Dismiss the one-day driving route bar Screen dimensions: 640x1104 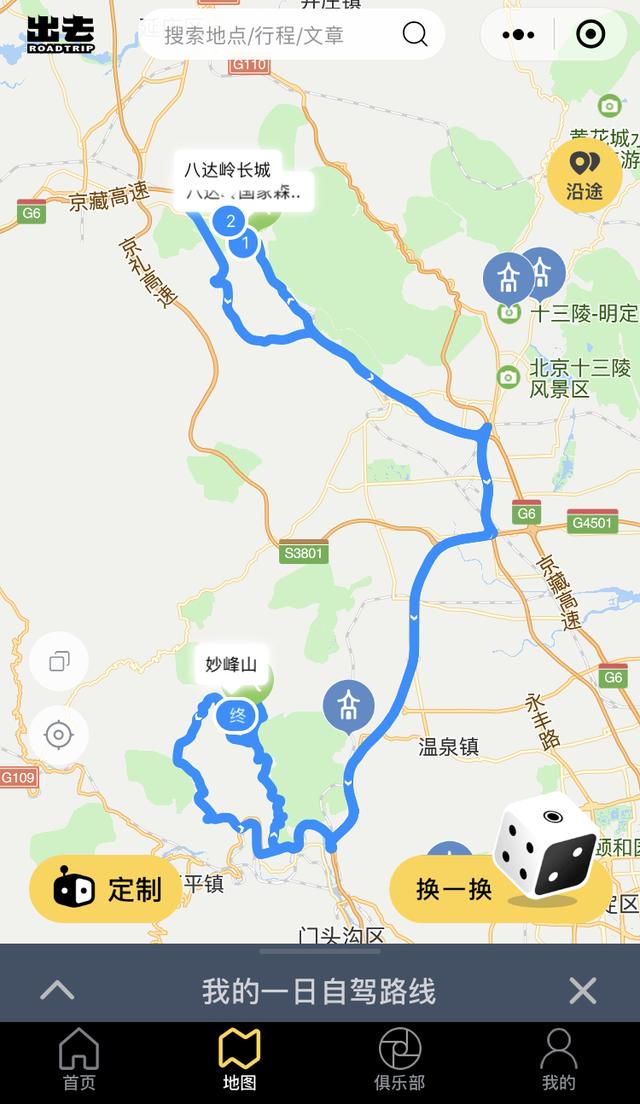[582, 991]
